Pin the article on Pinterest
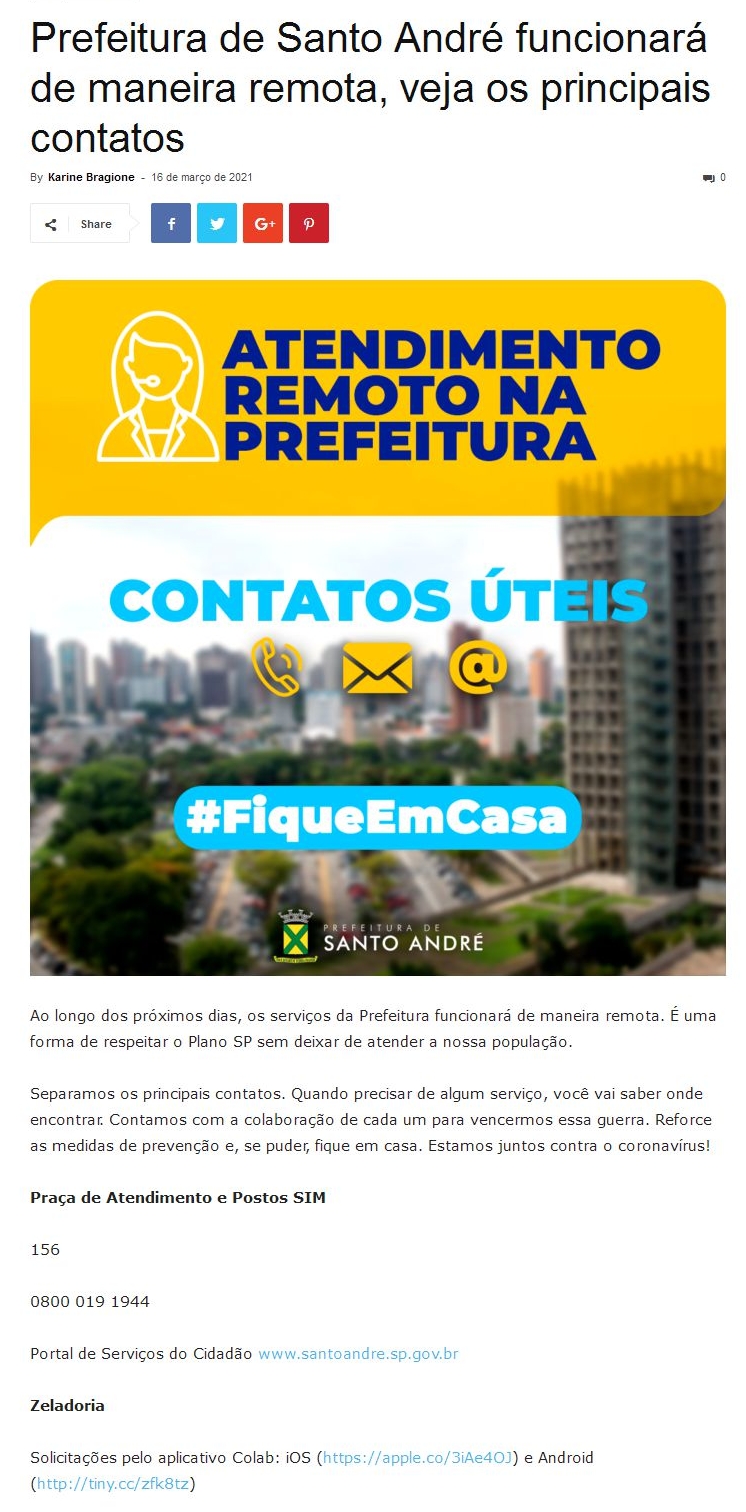Screen dimensions: 746x1512 tap(309, 224)
